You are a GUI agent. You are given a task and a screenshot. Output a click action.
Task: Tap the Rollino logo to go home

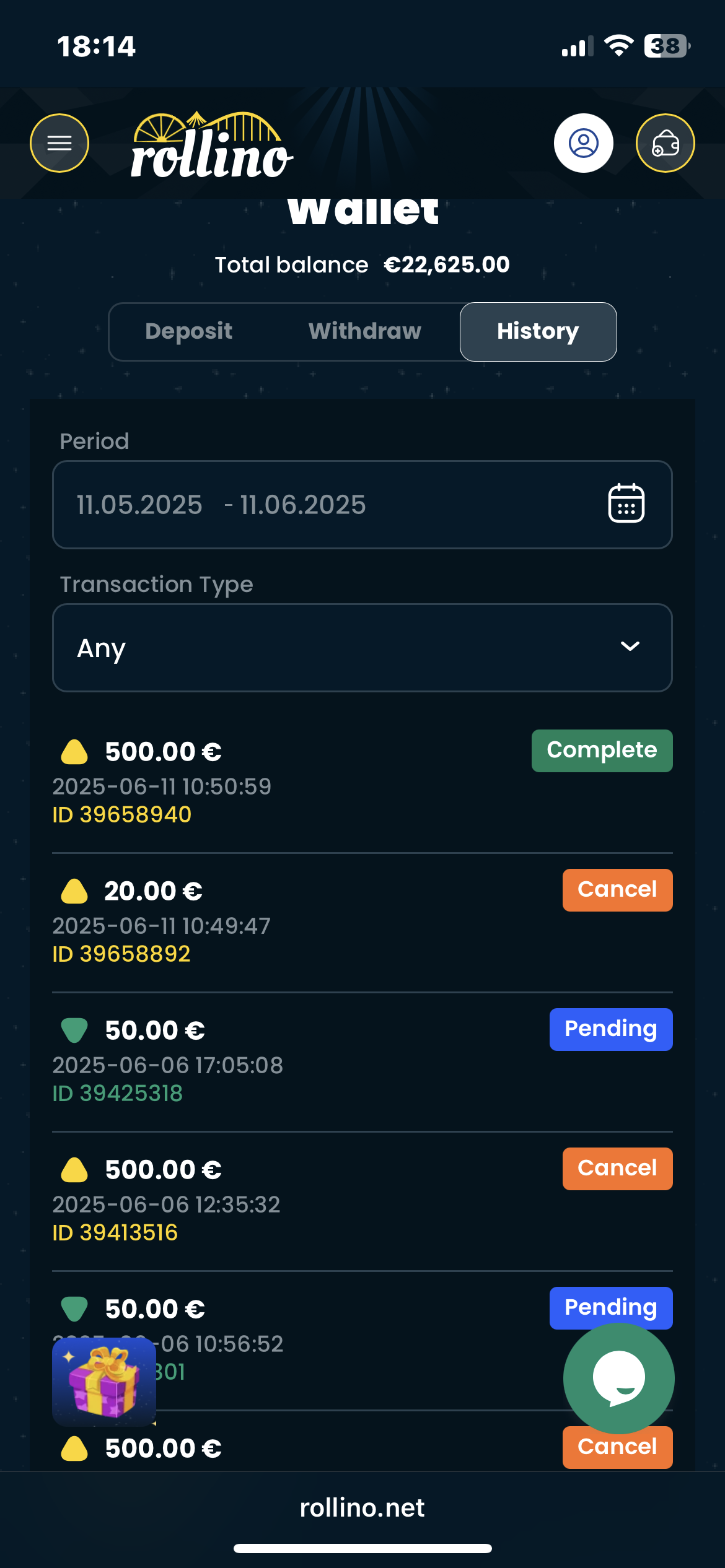coord(212,146)
